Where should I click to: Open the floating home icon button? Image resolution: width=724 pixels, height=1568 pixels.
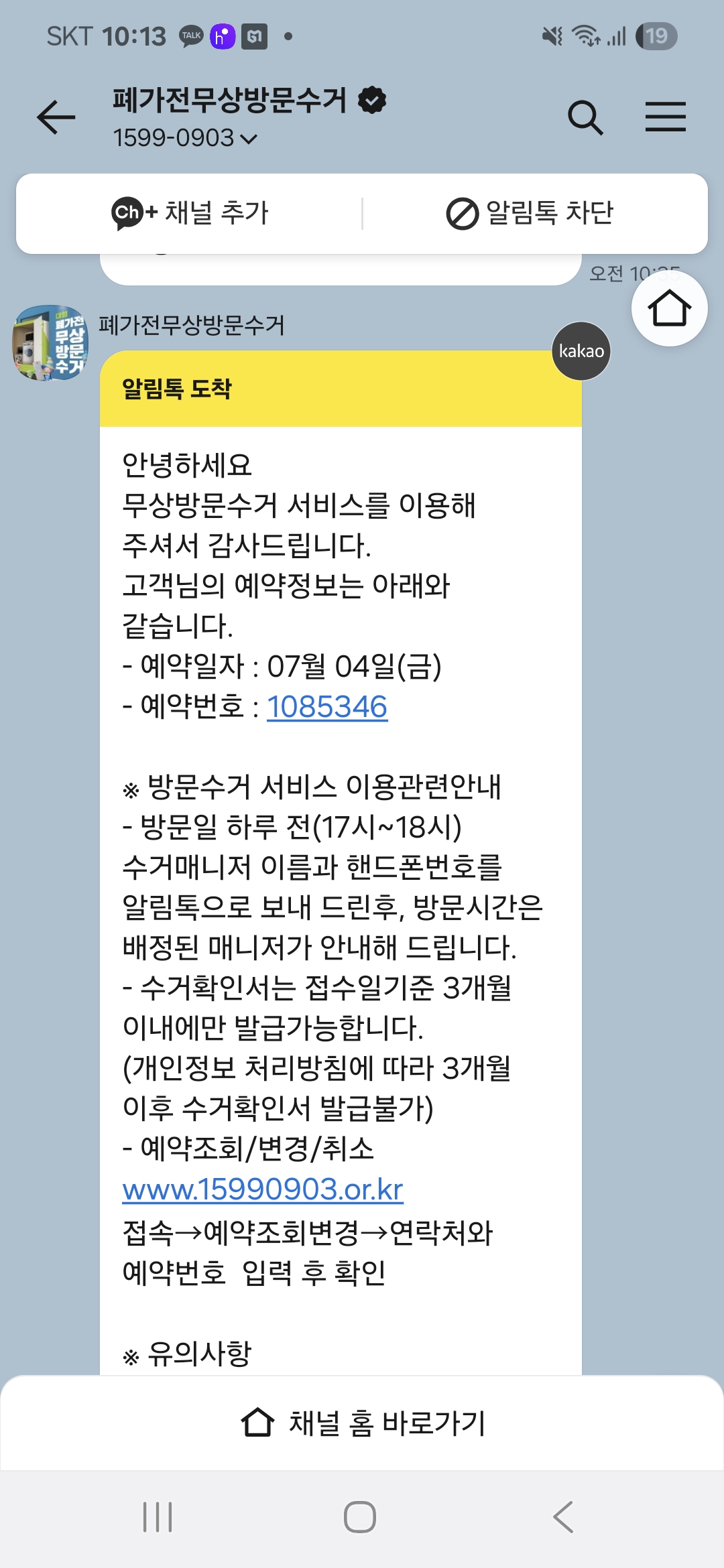670,308
